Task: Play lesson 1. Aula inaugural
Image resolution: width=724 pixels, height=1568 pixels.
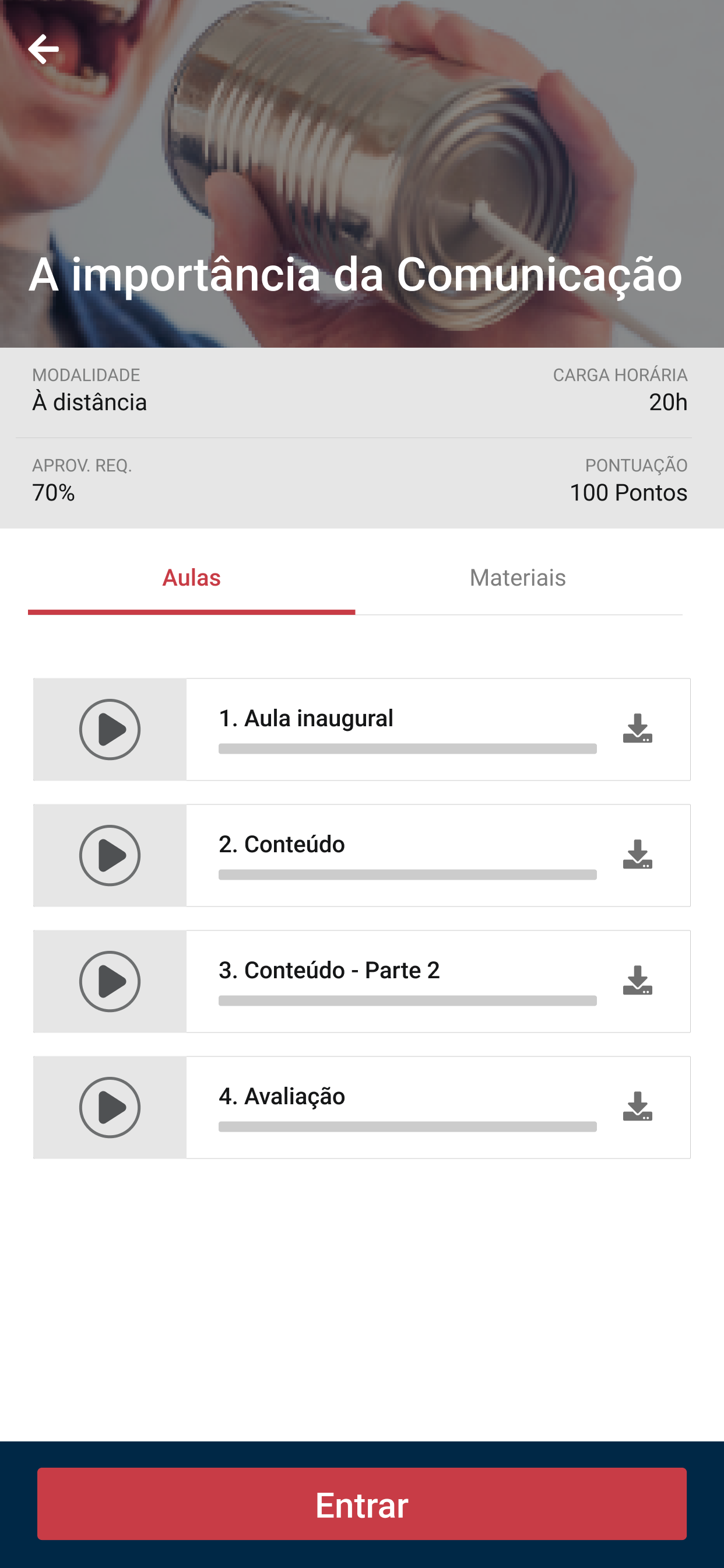Action: click(x=110, y=729)
